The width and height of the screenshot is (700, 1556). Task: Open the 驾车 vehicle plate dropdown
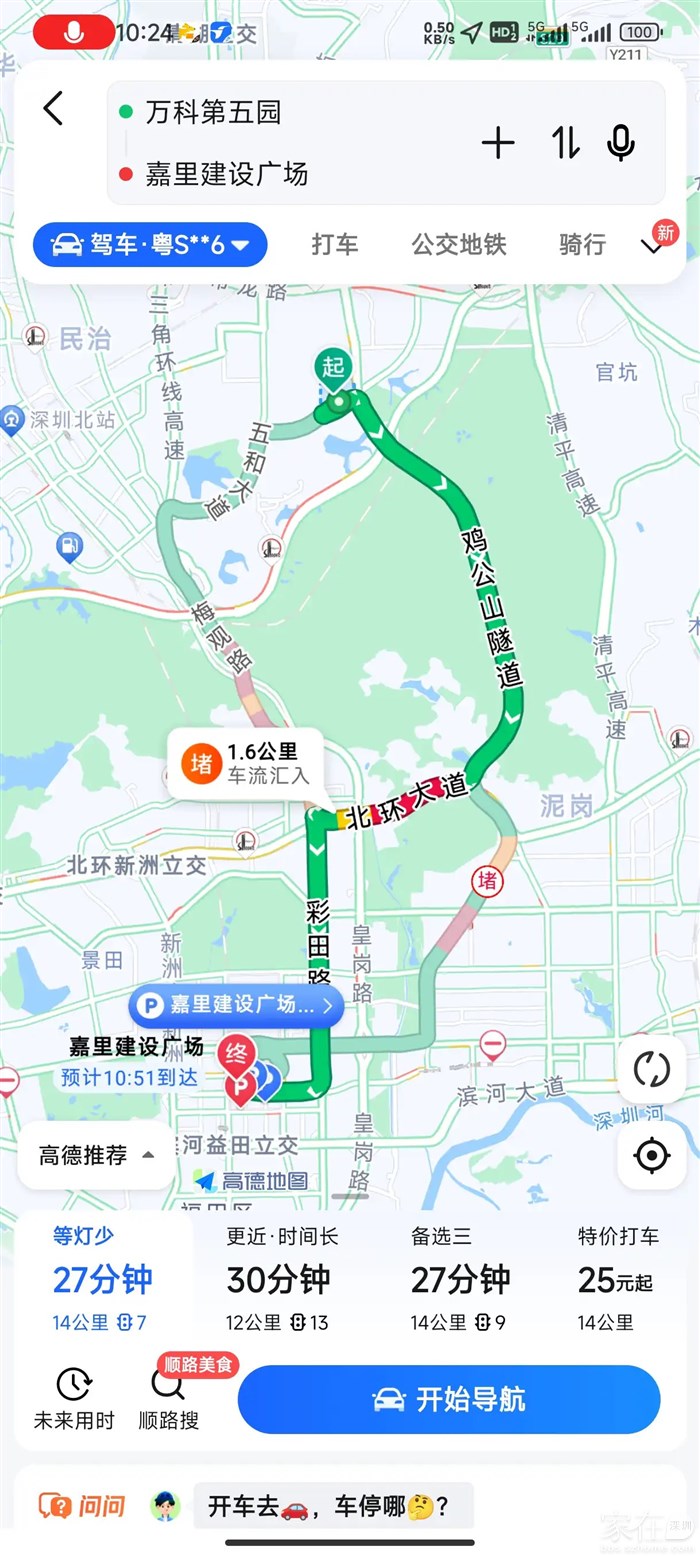point(150,244)
